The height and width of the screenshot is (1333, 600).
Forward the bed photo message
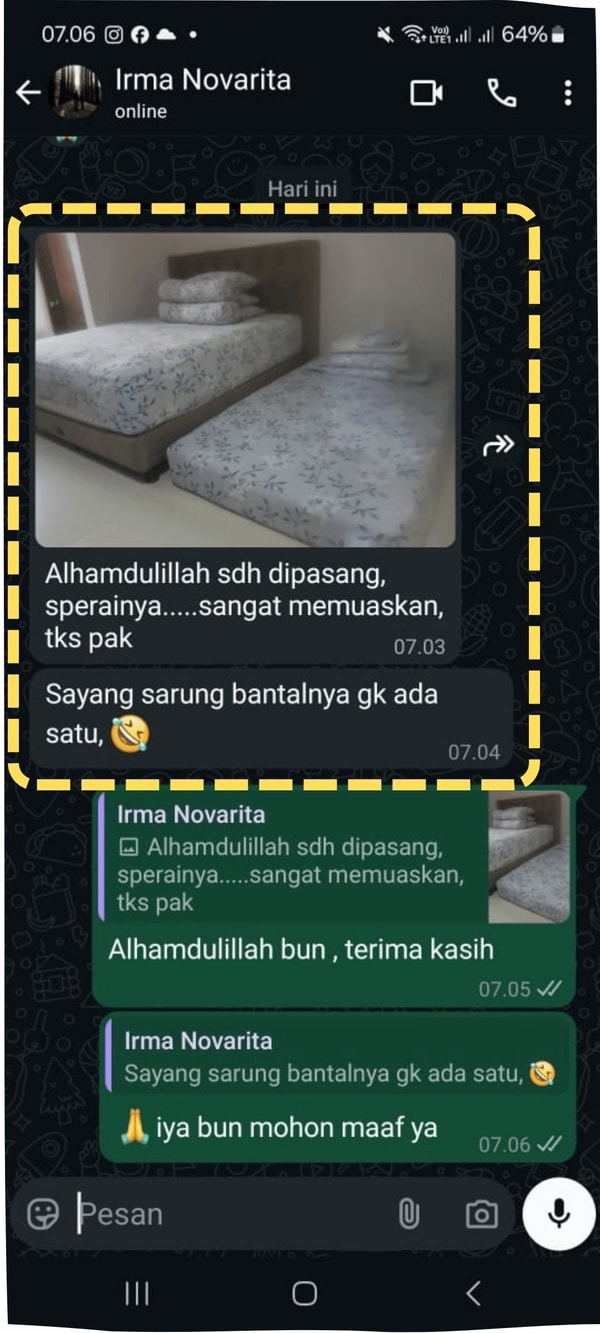coord(497,445)
